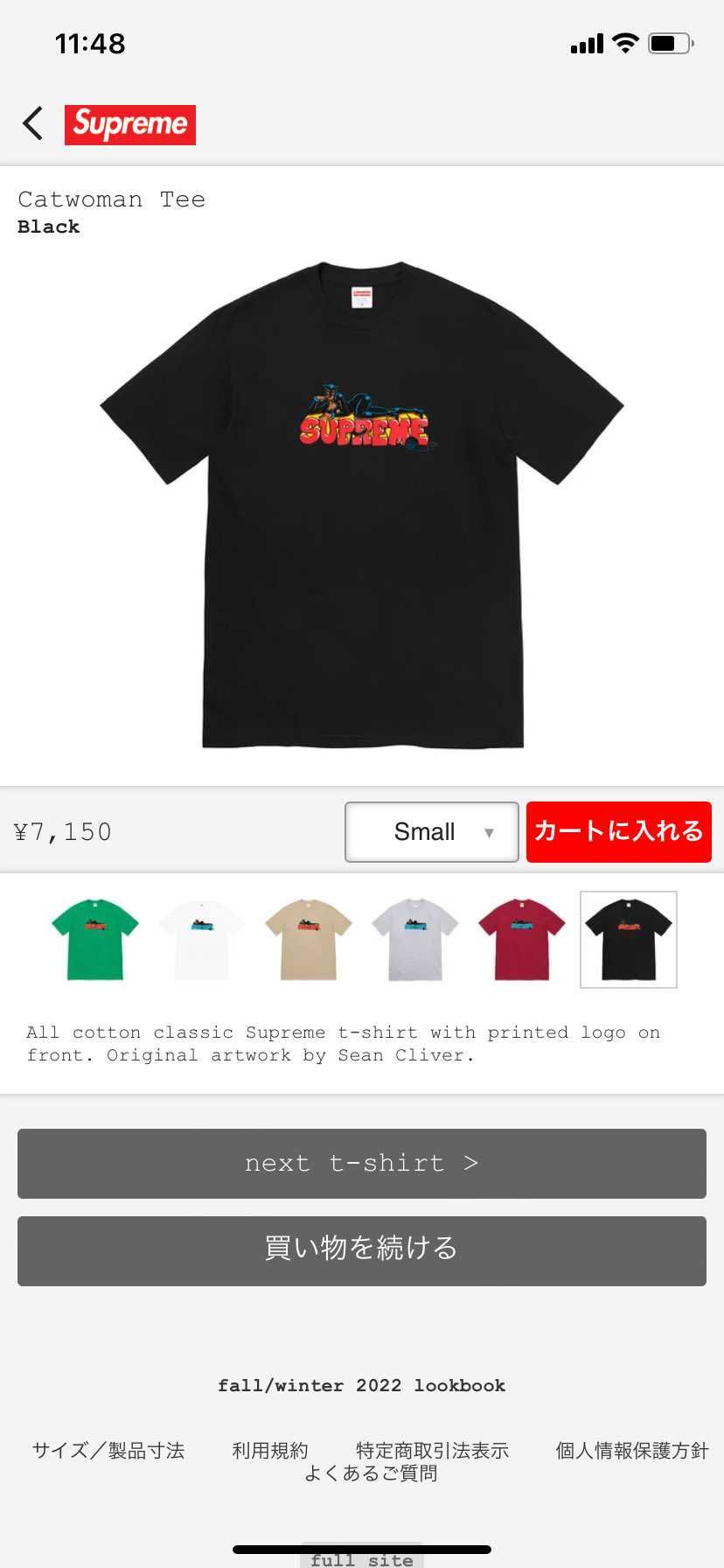This screenshot has width=724, height=1568.
Task: Select the red tee color
Action: click(522, 939)
